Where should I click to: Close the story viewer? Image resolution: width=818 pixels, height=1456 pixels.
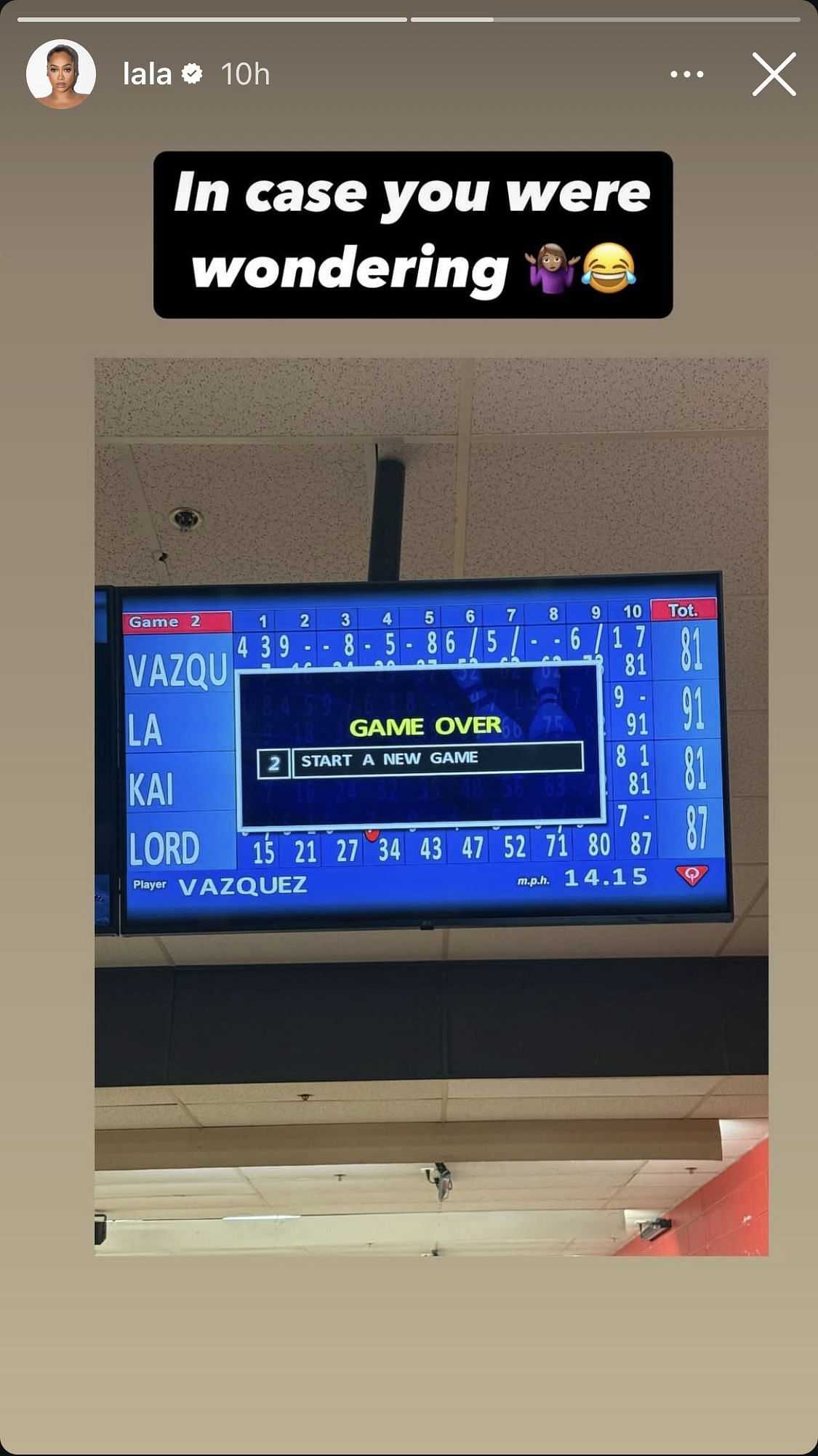[774, 74]
